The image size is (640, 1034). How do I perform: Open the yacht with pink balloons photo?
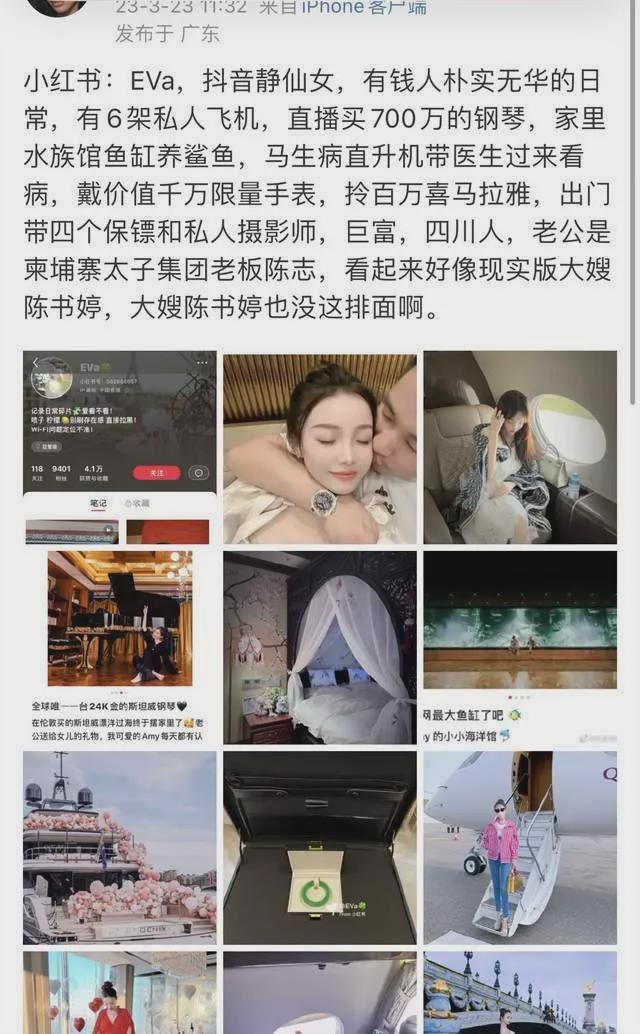[119, 847]
